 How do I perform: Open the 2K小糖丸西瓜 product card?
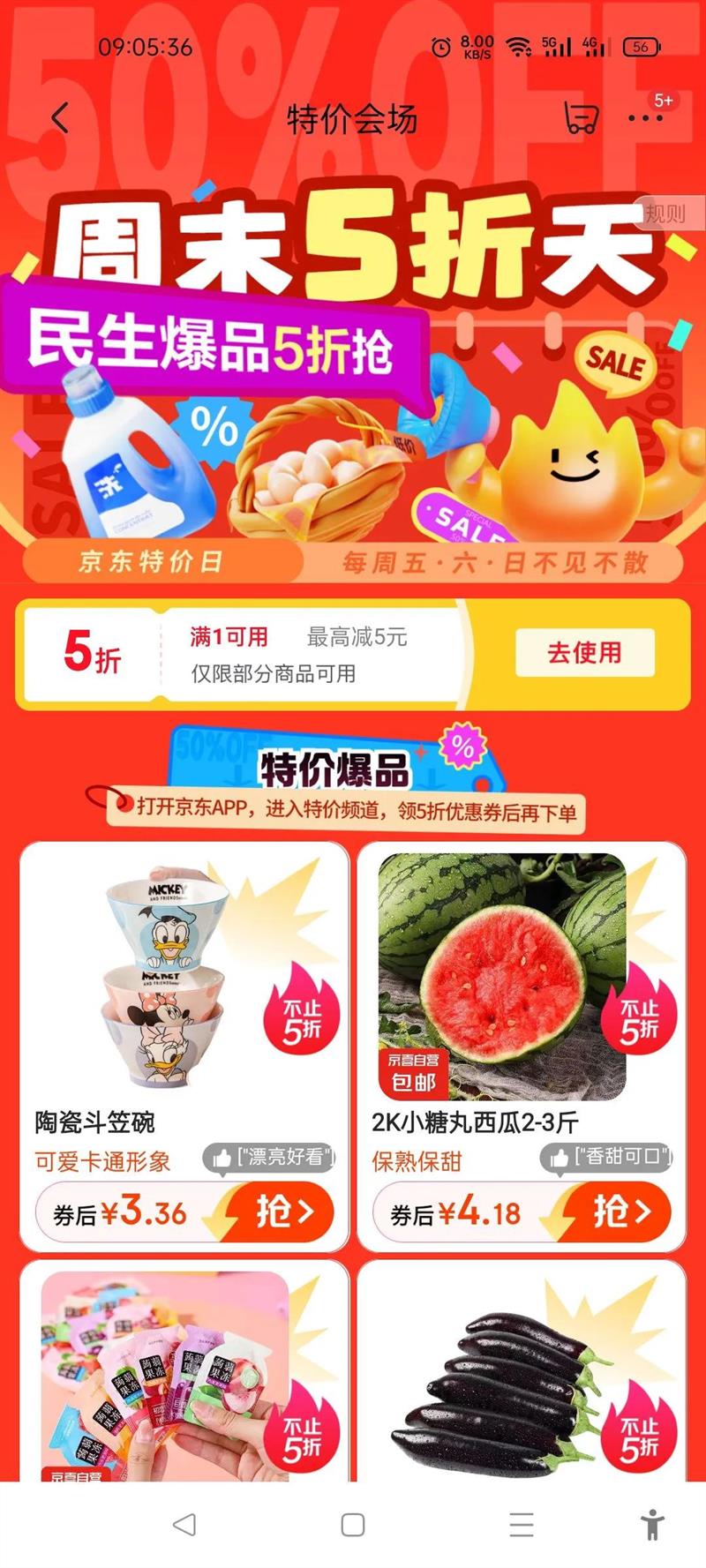tap(522, 1047)
